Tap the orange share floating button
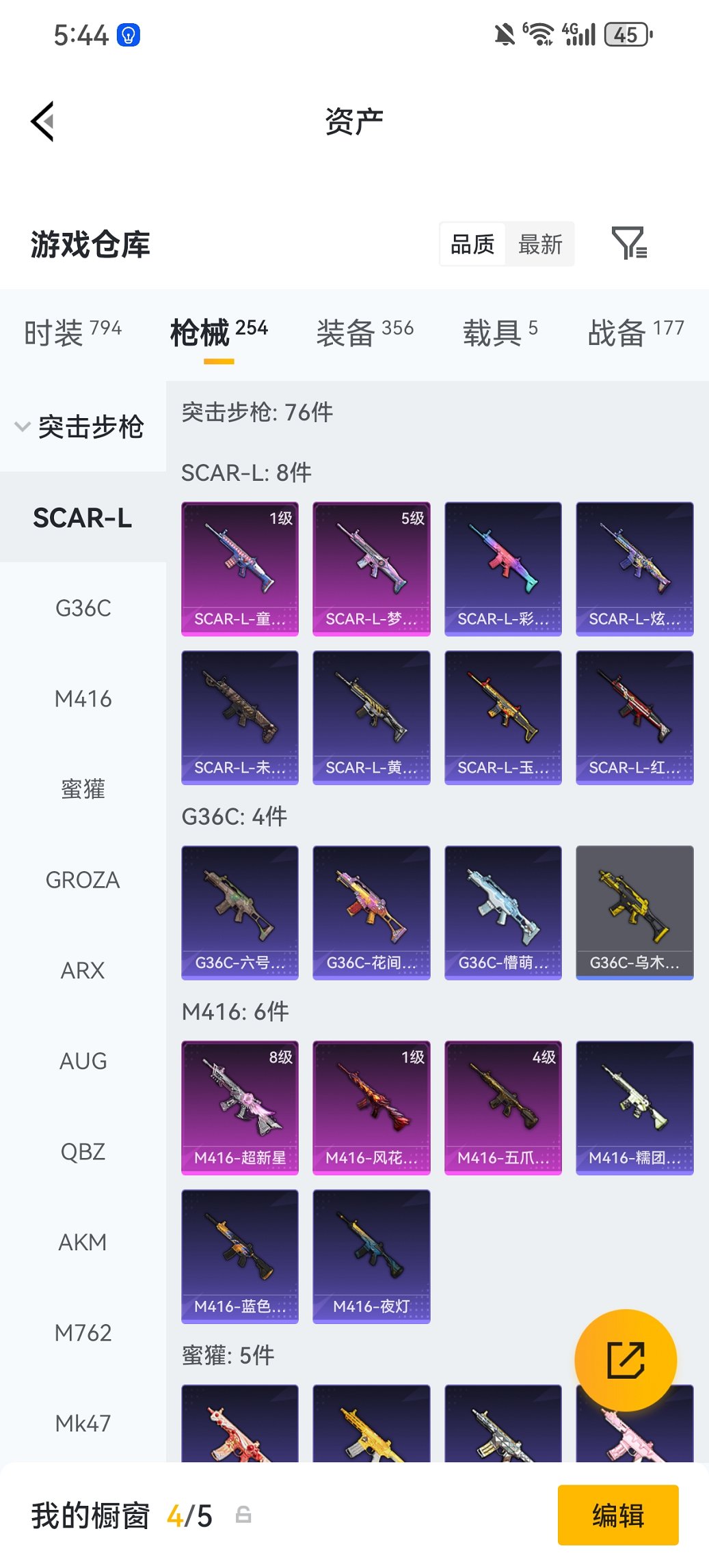 tap(626, 1360)
